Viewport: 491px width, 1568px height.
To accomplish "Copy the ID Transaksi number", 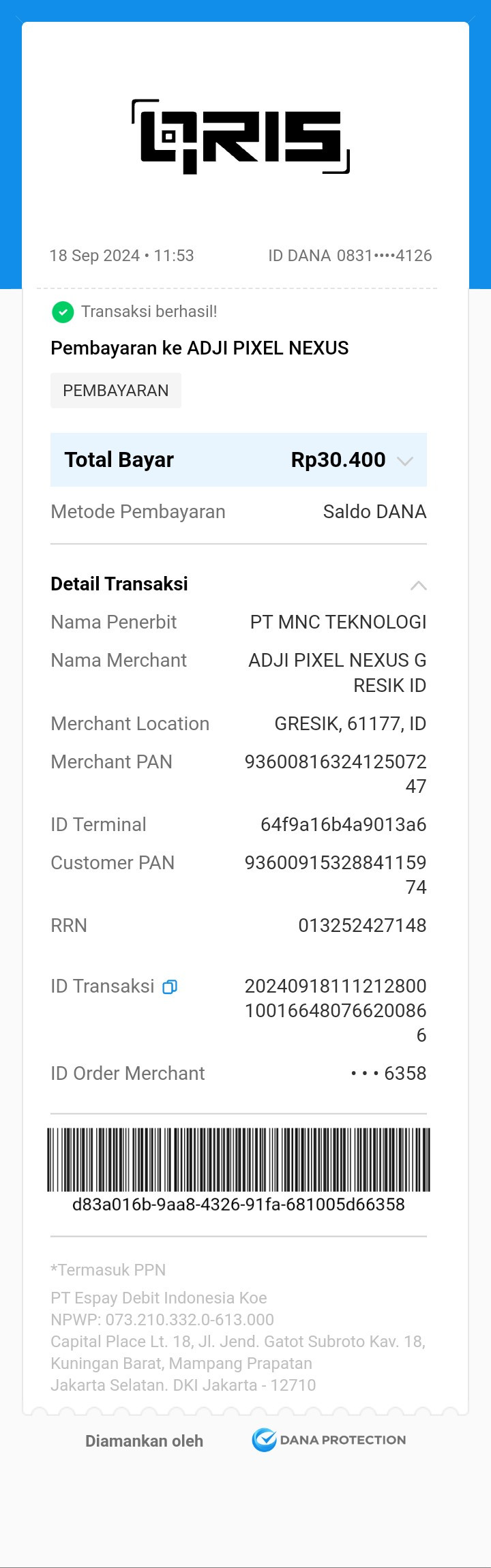I will point(170,986).
